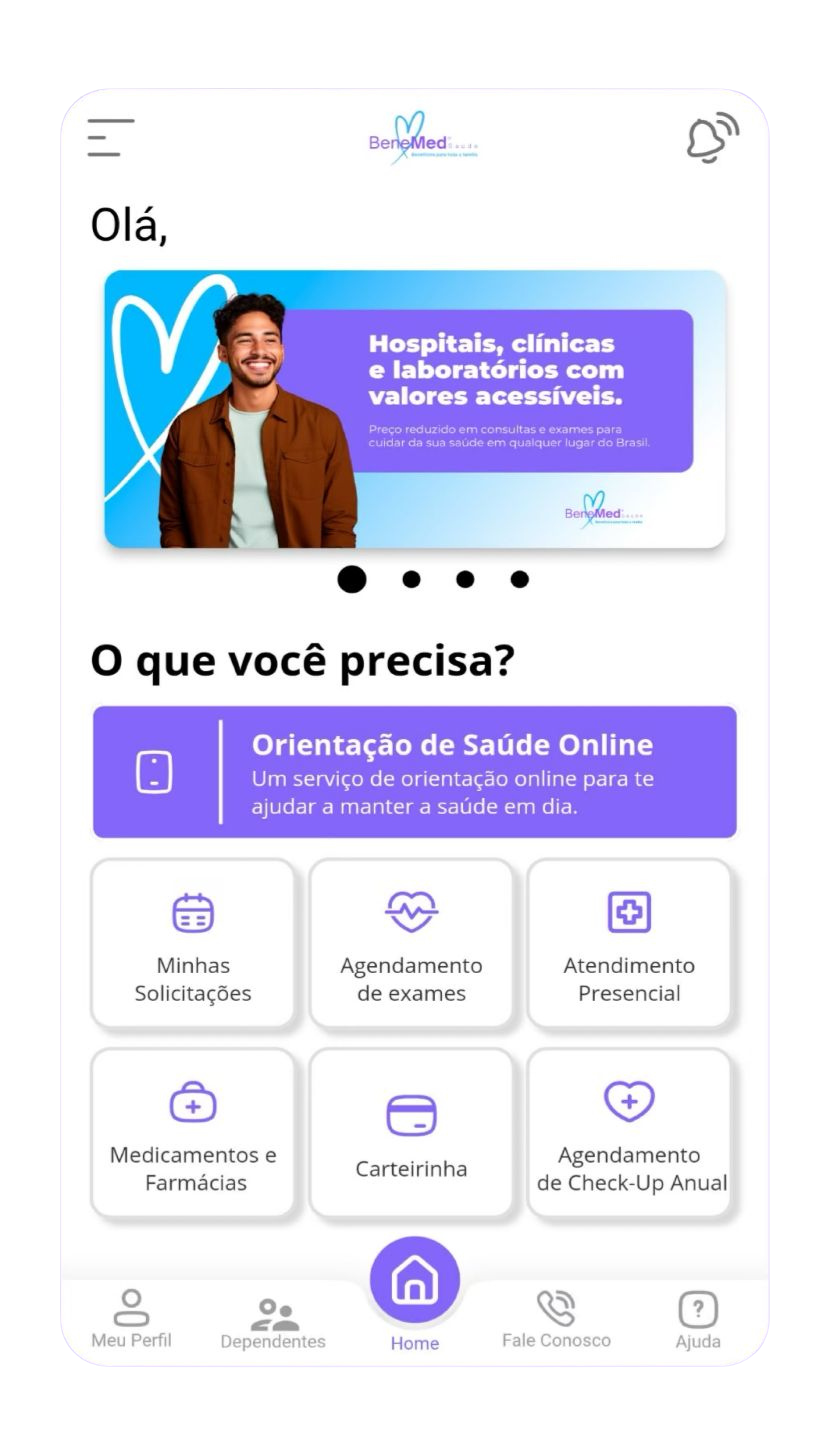Open Meu Perfil from the bottom bar

[131, 1318]
